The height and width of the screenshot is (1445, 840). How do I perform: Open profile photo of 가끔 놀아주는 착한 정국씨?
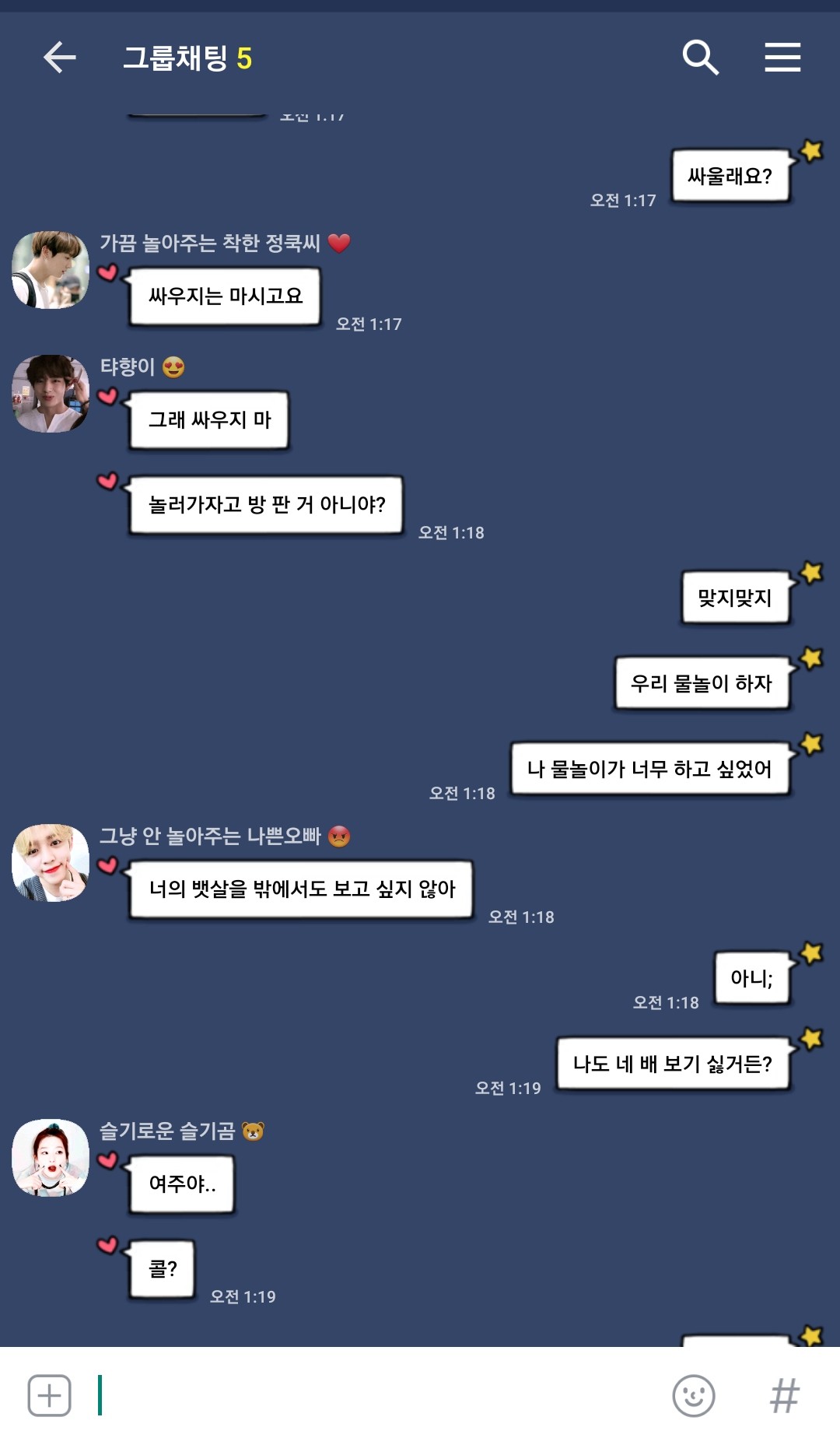click(51, 270)
